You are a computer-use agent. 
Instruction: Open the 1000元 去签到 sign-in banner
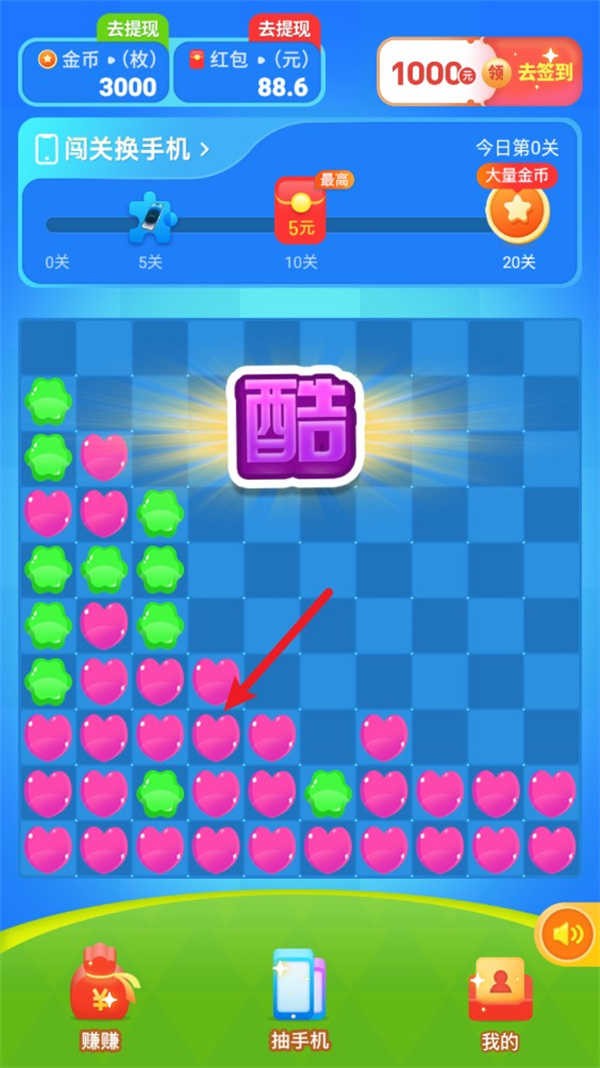click(479, 71)
